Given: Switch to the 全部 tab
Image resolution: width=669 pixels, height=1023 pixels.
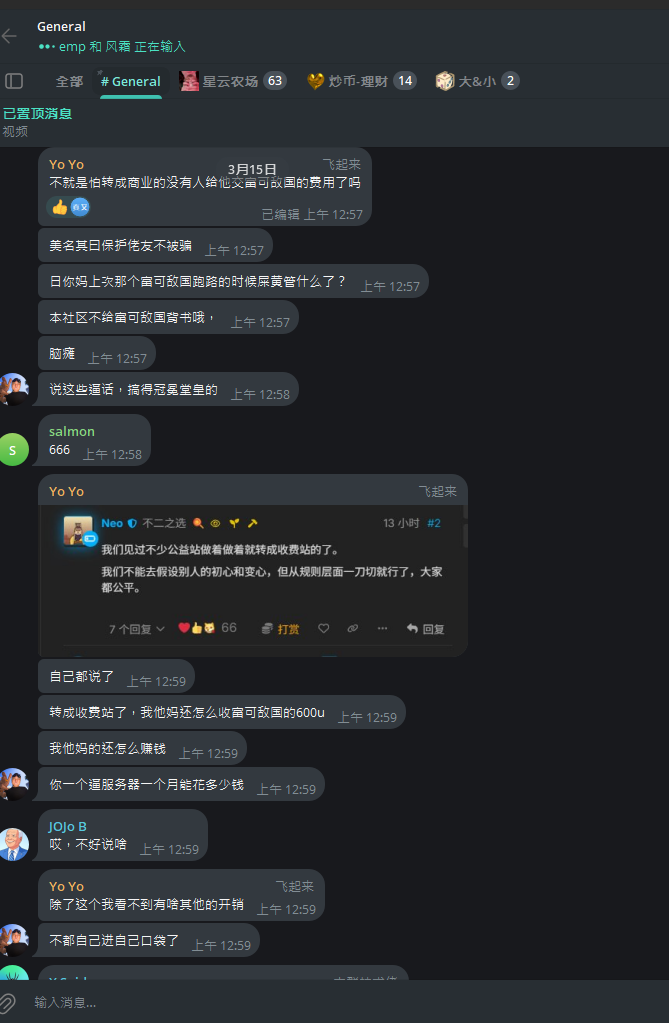Looking at the screenshot, I should [69, 81].
